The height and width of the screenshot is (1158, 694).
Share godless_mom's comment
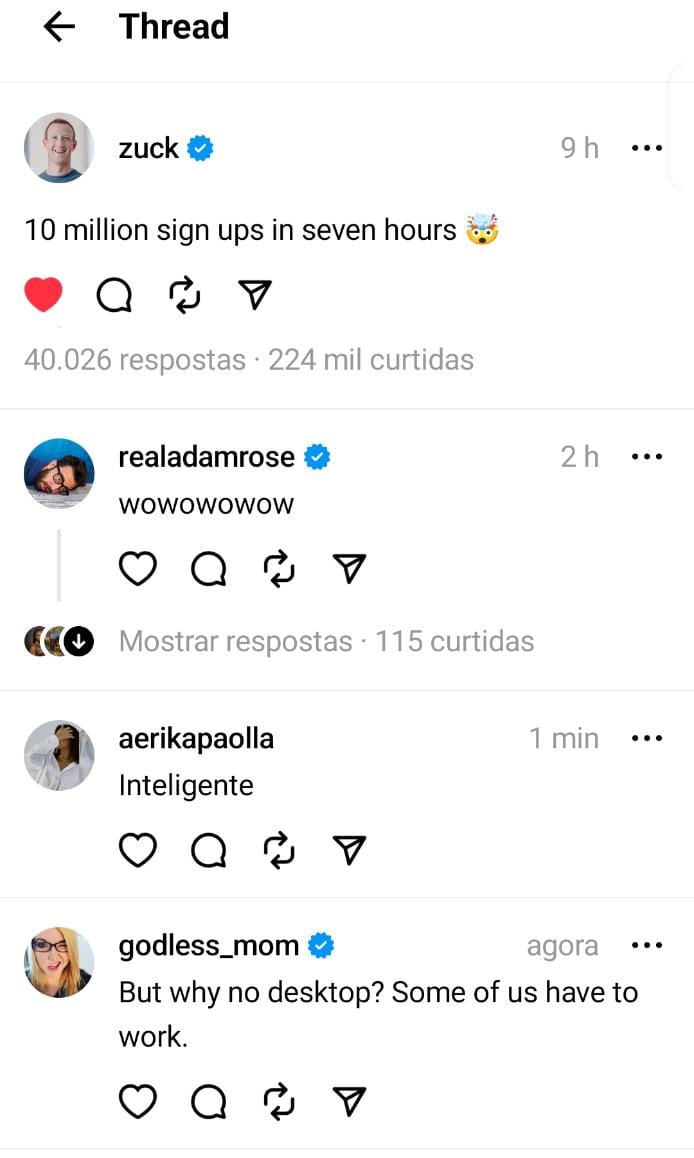click(x=349, y=1102)
